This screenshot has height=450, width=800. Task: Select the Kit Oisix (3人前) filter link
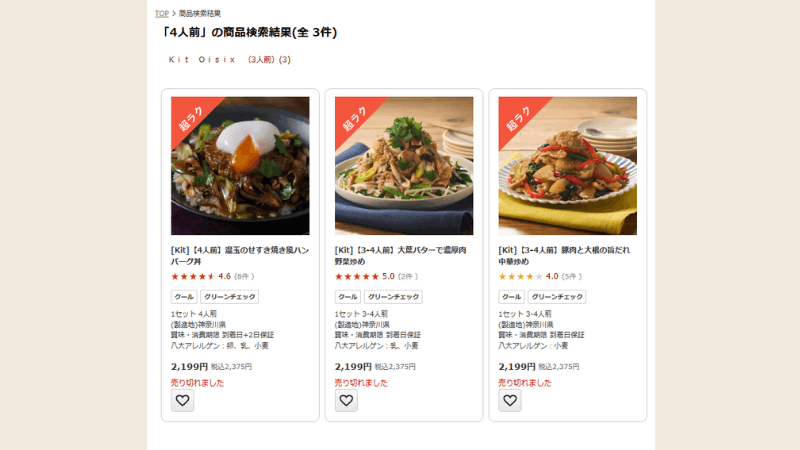pyautogui.click(x=229, y=60)
